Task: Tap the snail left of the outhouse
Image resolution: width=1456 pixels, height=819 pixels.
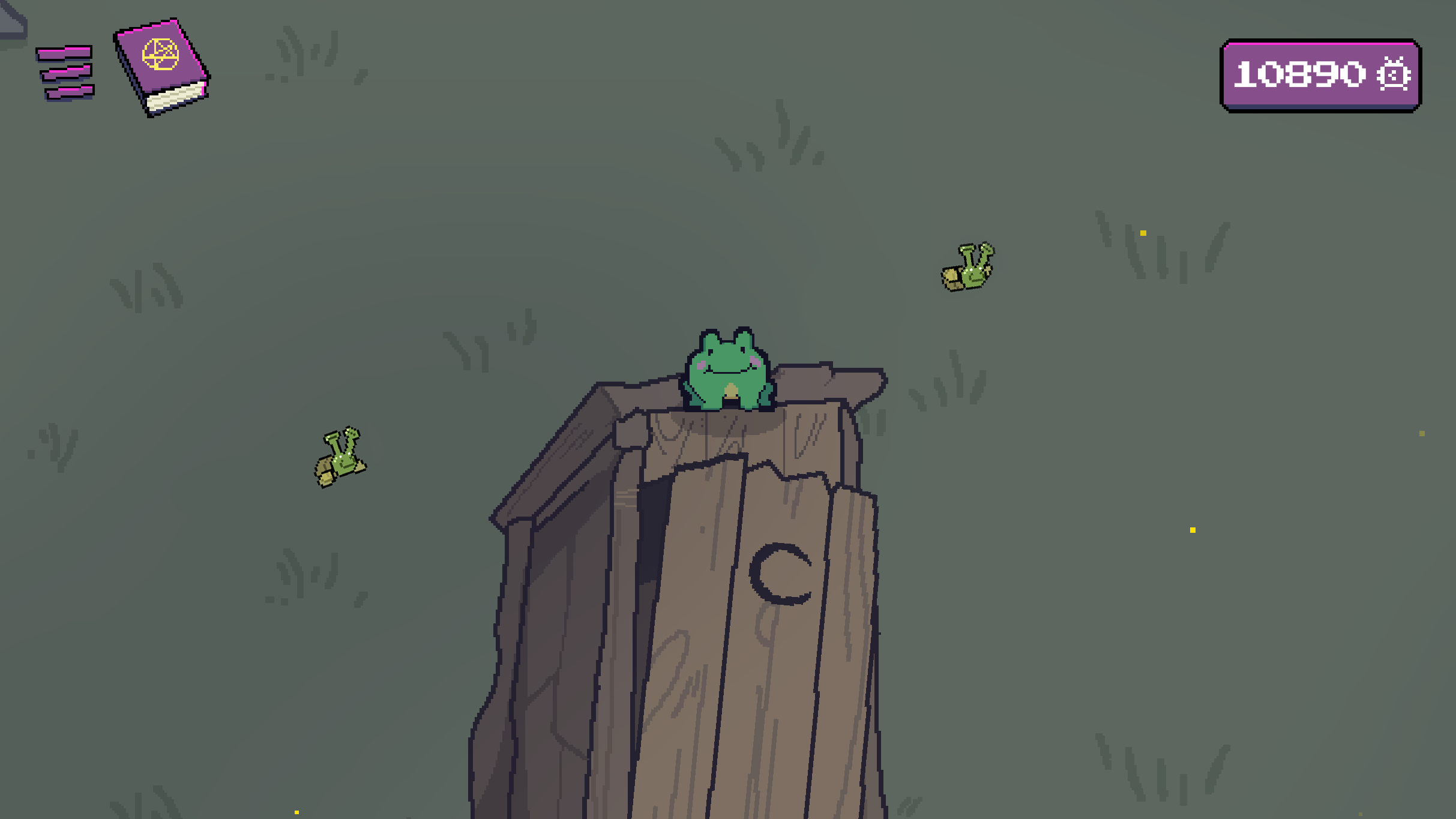Action: pyautogui.click(x=340, y=458)
